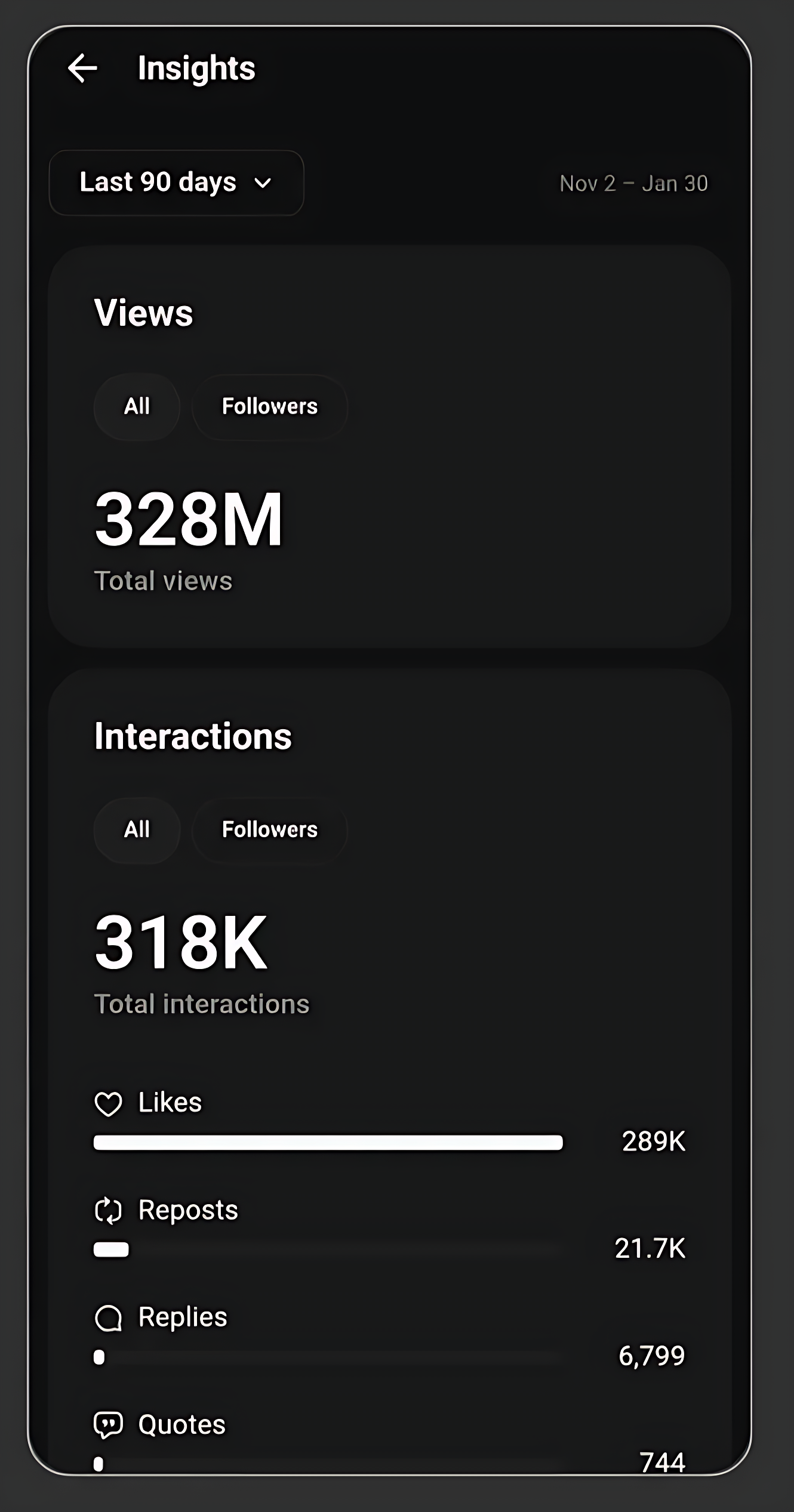Go back from Insights

pyautogui.click(x=82, y=68)
